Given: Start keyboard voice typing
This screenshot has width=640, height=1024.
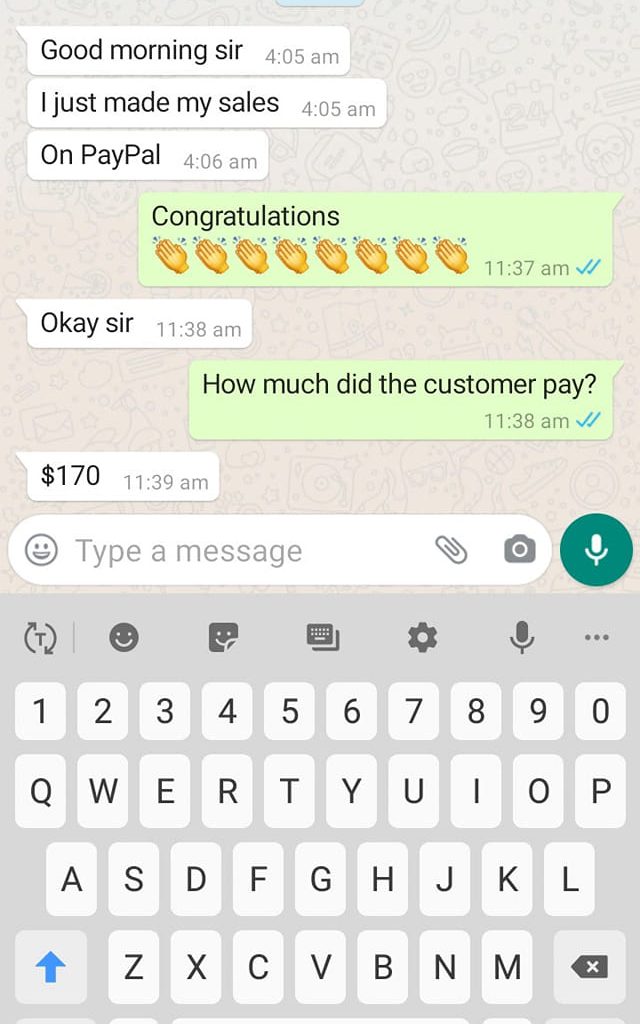Looking at the screenshot, I should tap(521, 637).
